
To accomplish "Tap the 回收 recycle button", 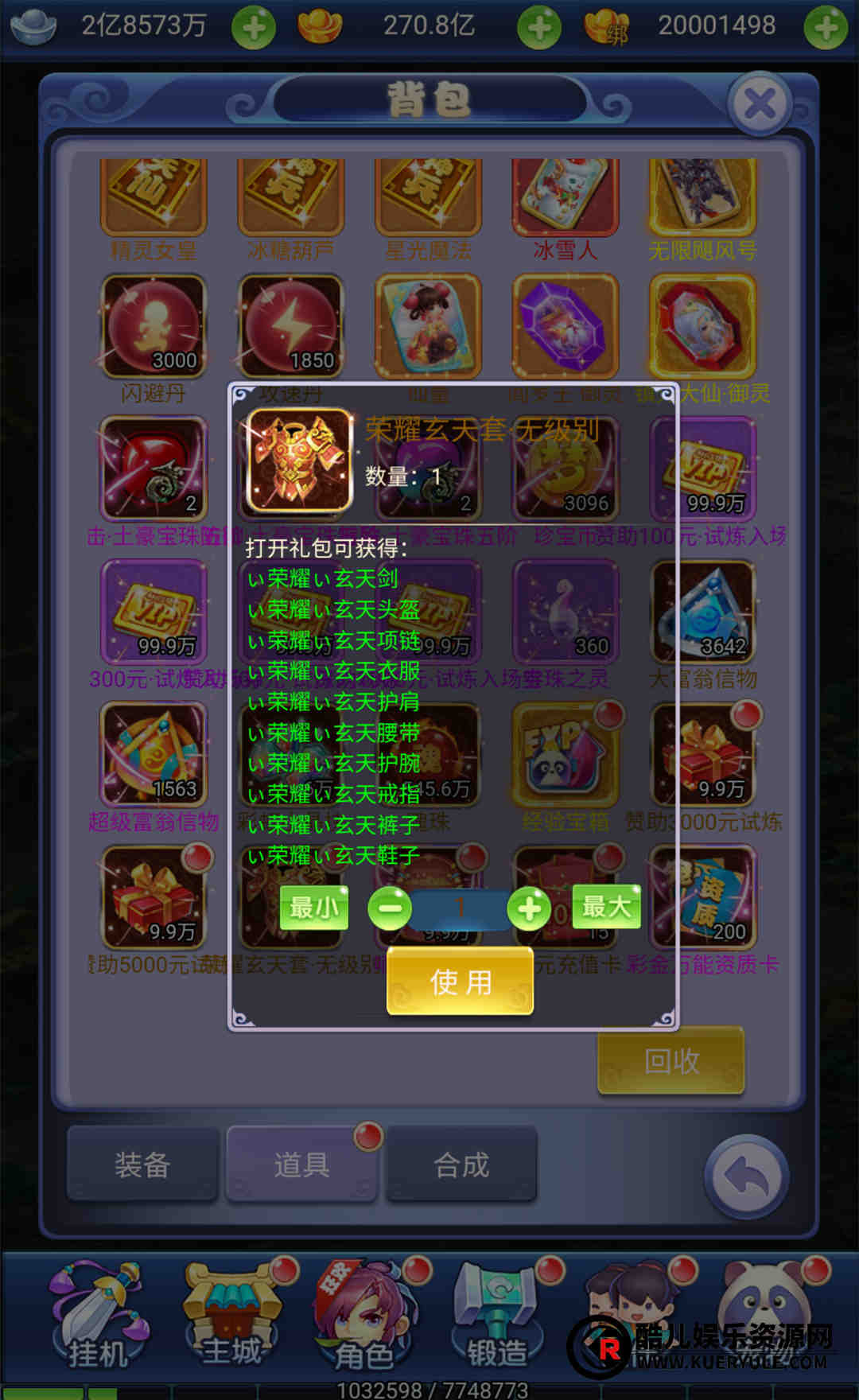I will pyautogui.click(x=670, y=1060).
